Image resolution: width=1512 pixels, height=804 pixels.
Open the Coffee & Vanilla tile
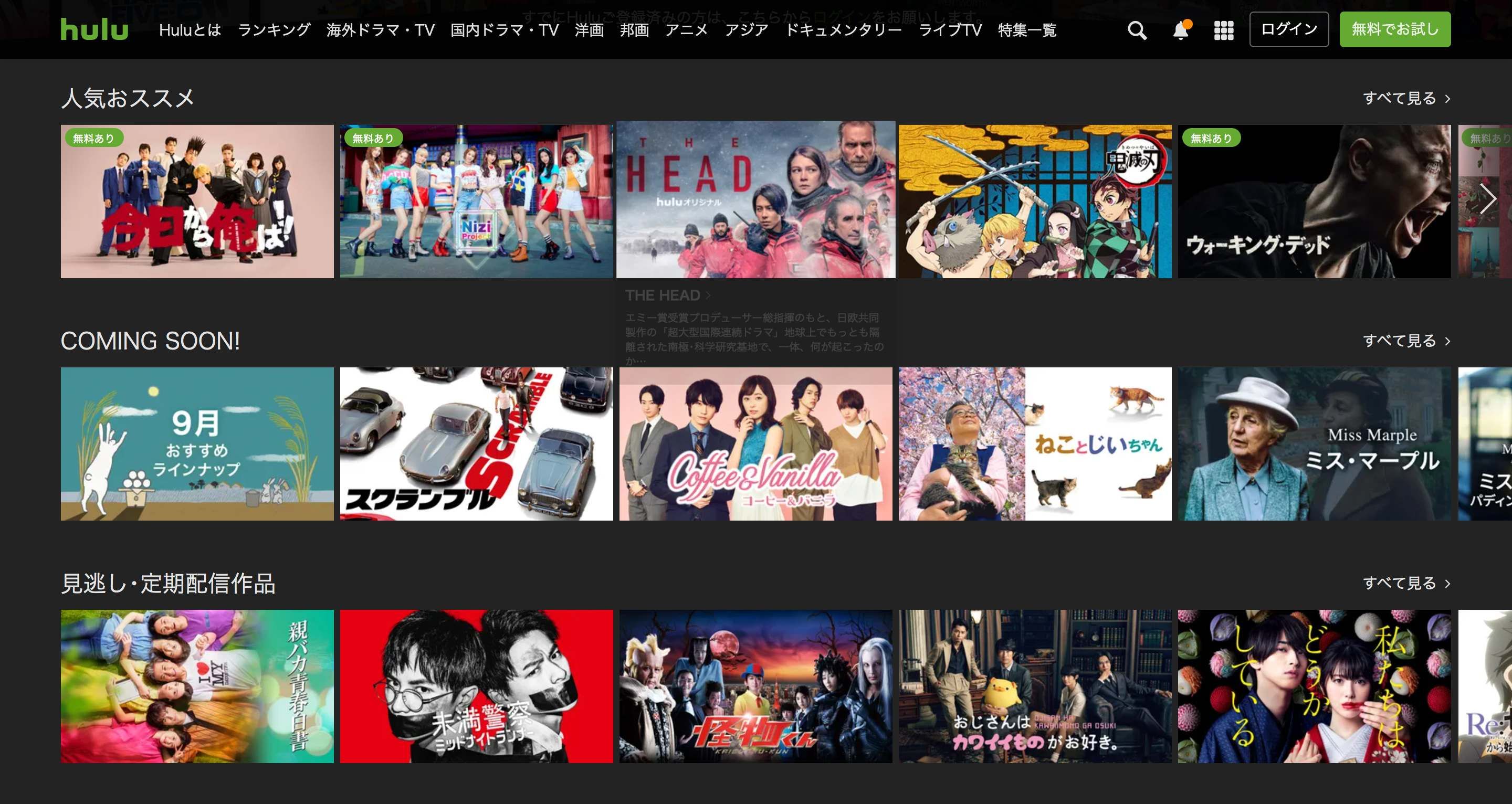(x=755, y=443)
